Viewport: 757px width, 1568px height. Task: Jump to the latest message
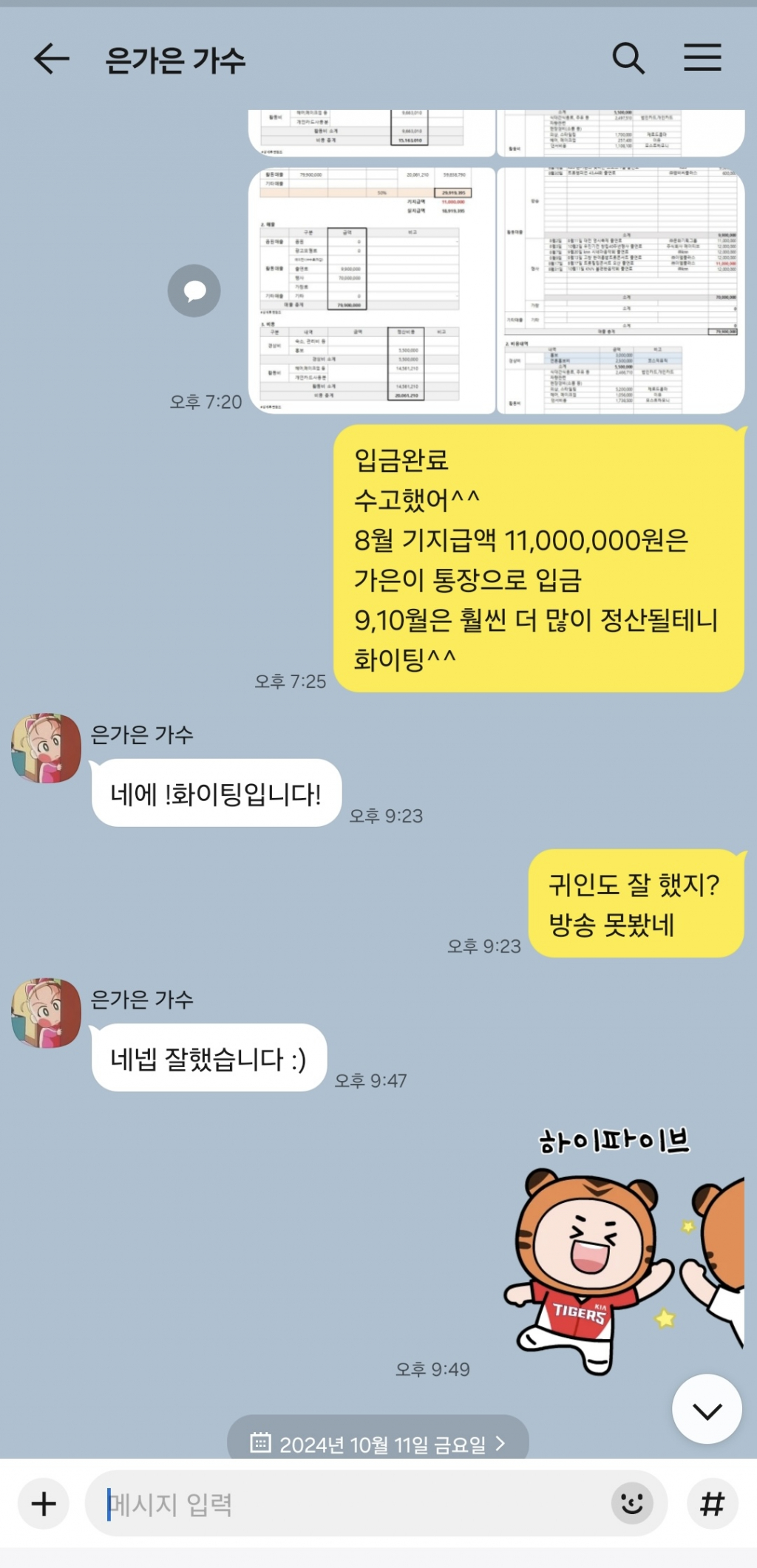point(706,1411)
